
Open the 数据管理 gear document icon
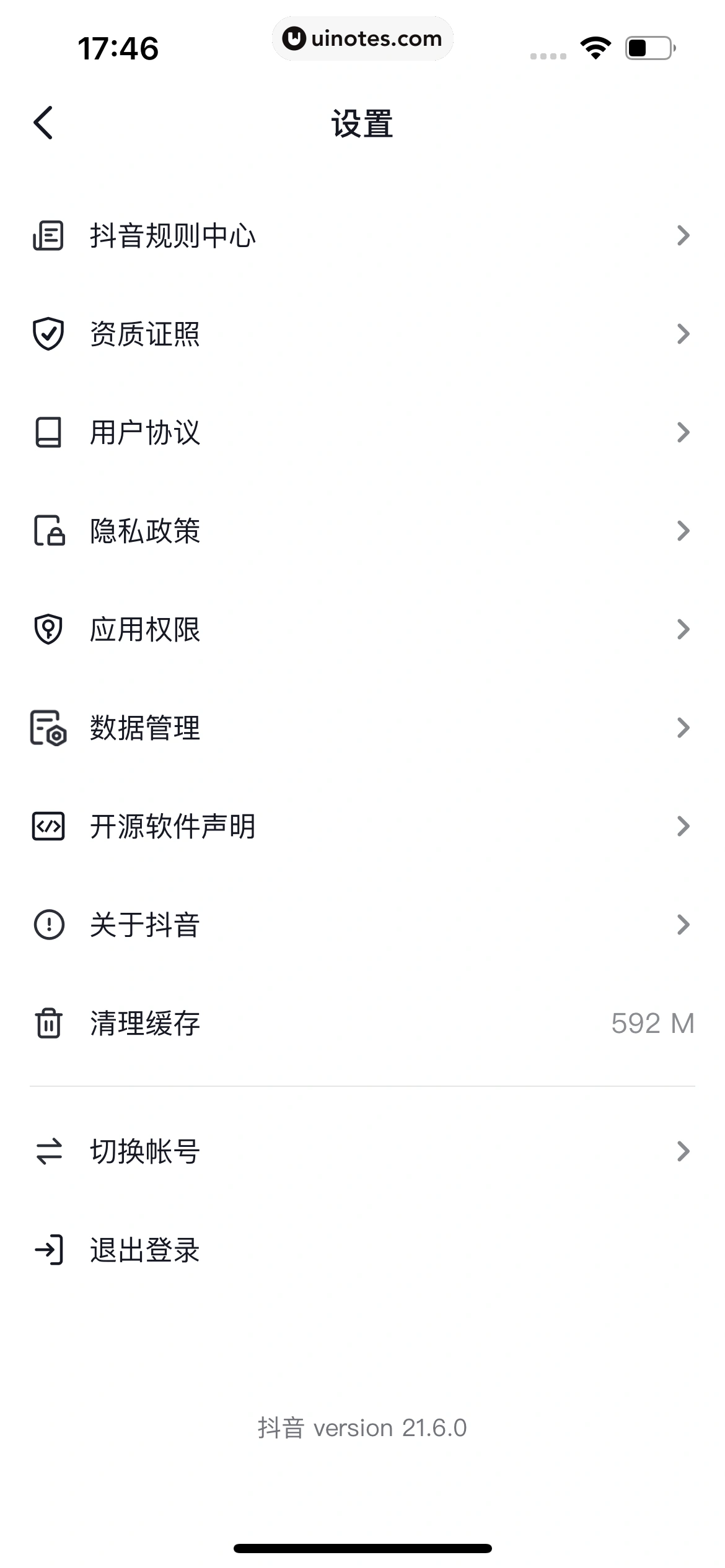[x=48, y=727]
